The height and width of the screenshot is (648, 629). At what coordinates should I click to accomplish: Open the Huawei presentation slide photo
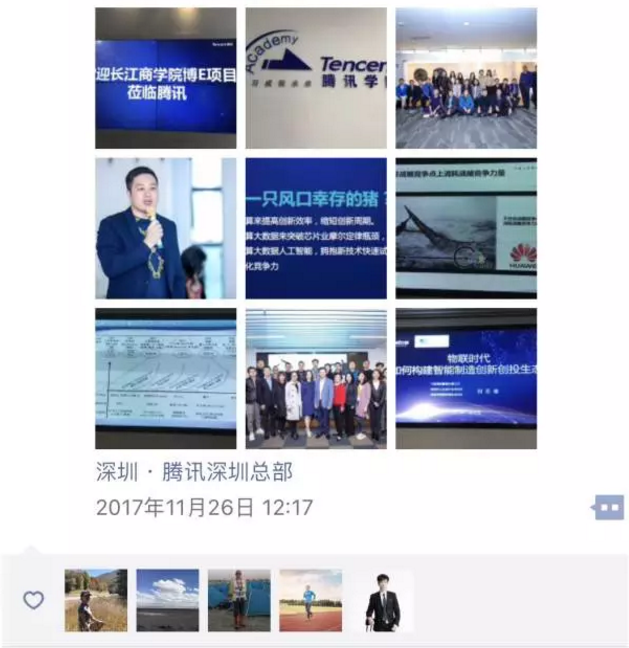pyautogui.click(x=466, y=228)
